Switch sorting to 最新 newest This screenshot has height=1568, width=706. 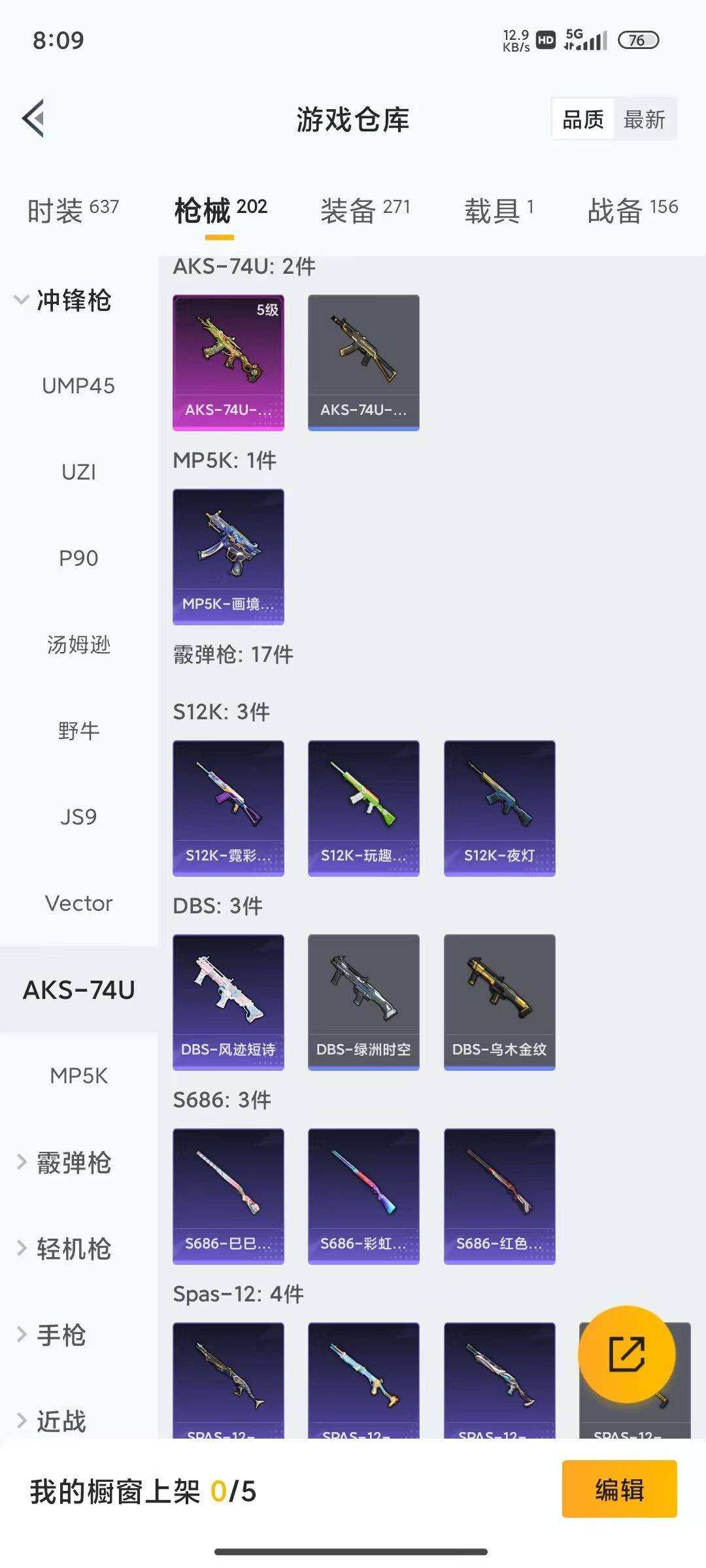coord(645,119)
